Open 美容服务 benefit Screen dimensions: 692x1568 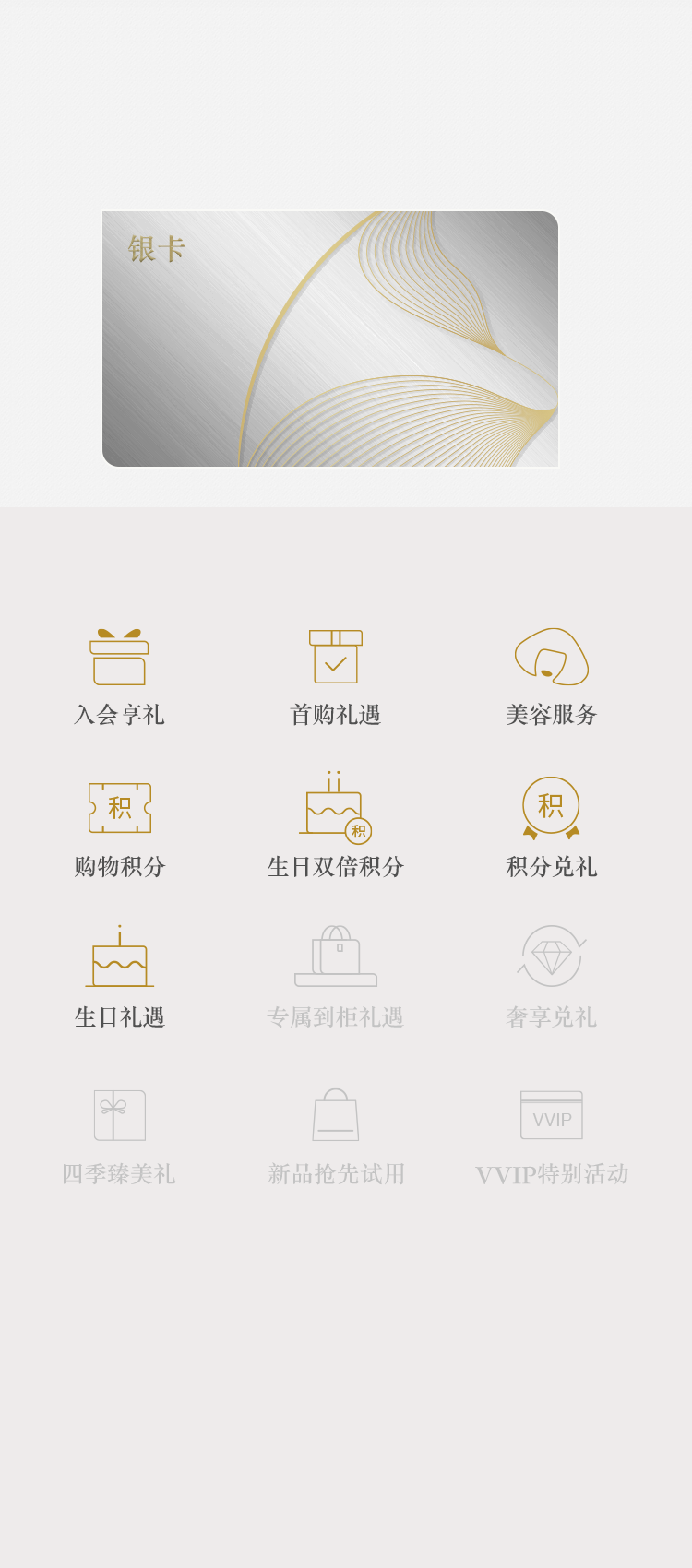coord(551,676)
